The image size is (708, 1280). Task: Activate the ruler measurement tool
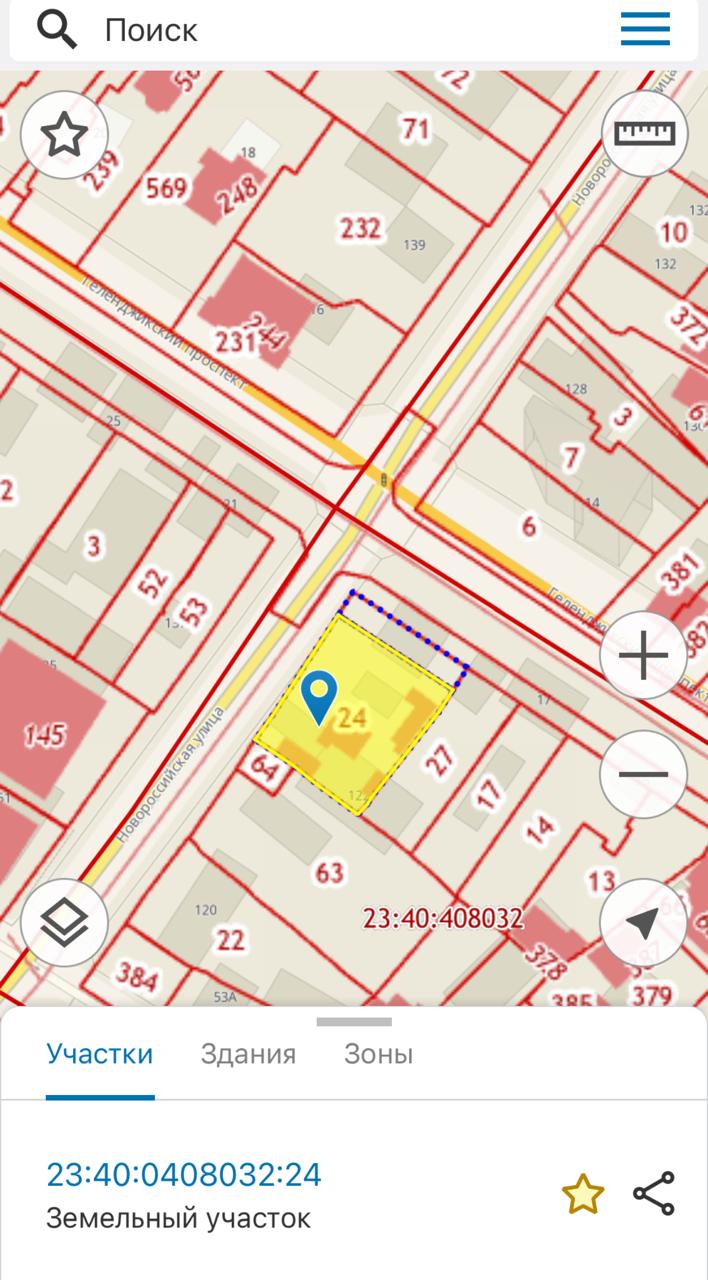644,134
